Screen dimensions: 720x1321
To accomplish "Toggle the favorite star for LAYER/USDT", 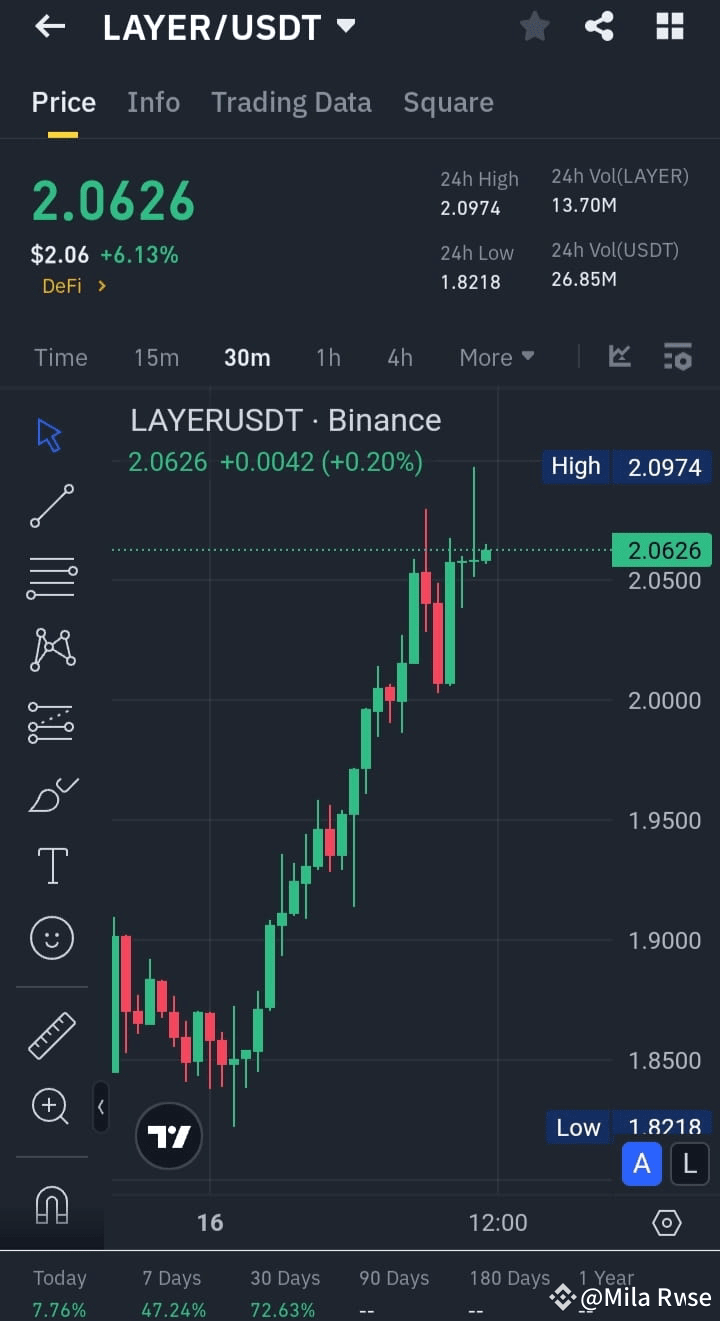I will 534,27.
